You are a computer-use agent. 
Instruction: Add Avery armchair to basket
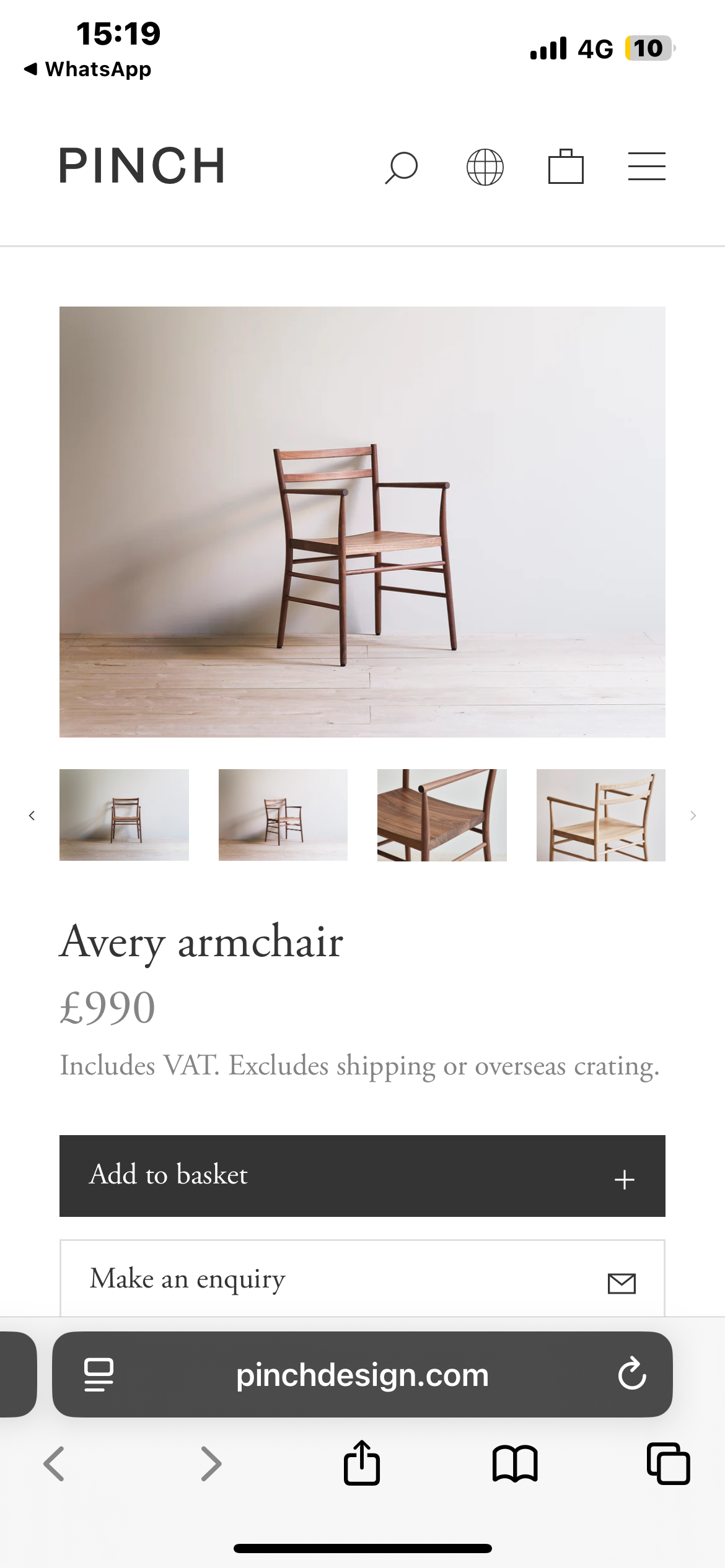point(362,1175)
